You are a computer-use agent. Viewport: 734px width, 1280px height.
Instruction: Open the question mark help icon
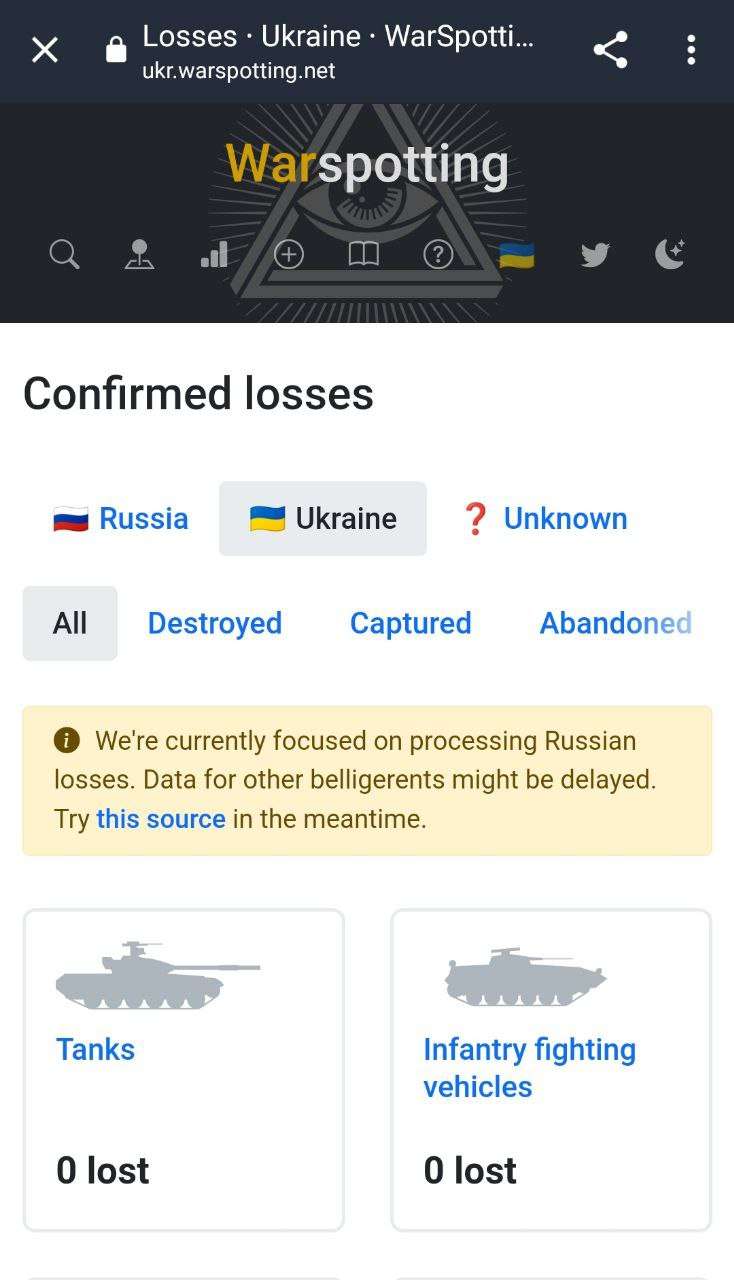pos(438,255)
